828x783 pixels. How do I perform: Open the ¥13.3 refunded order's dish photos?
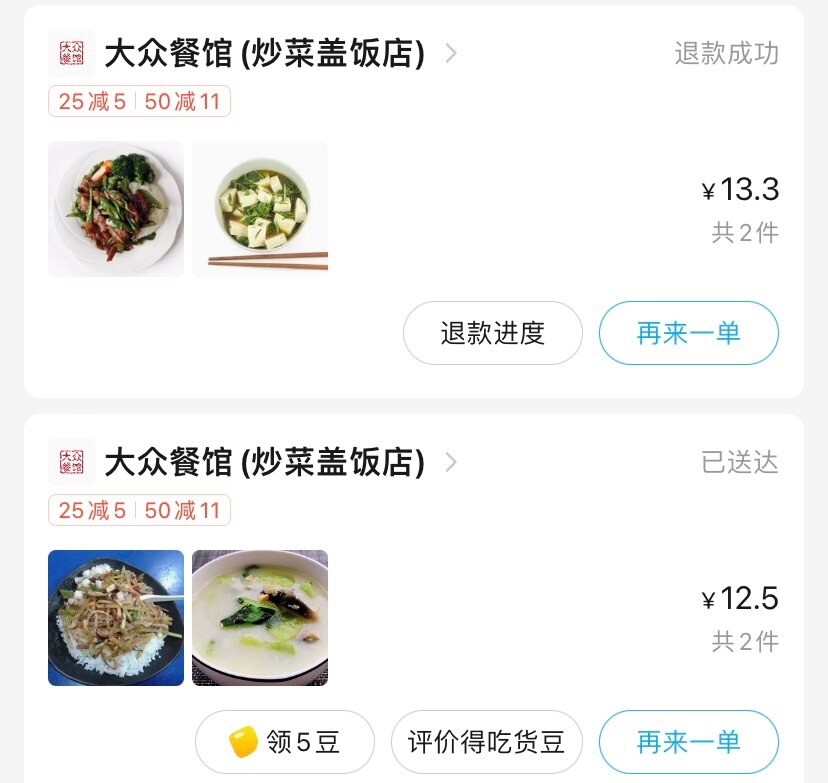click(188, 208)
